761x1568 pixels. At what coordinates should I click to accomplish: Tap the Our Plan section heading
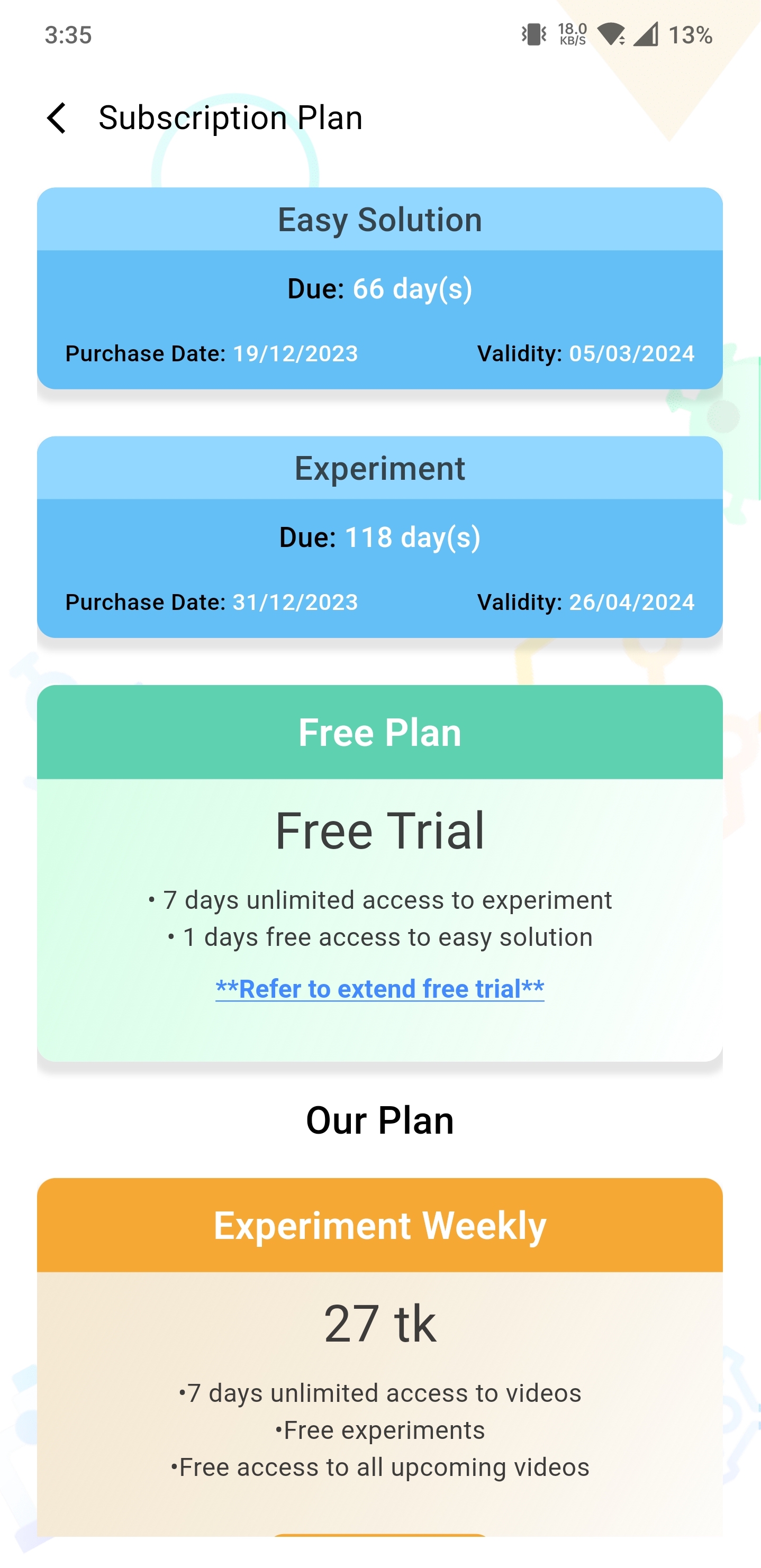379,1120
